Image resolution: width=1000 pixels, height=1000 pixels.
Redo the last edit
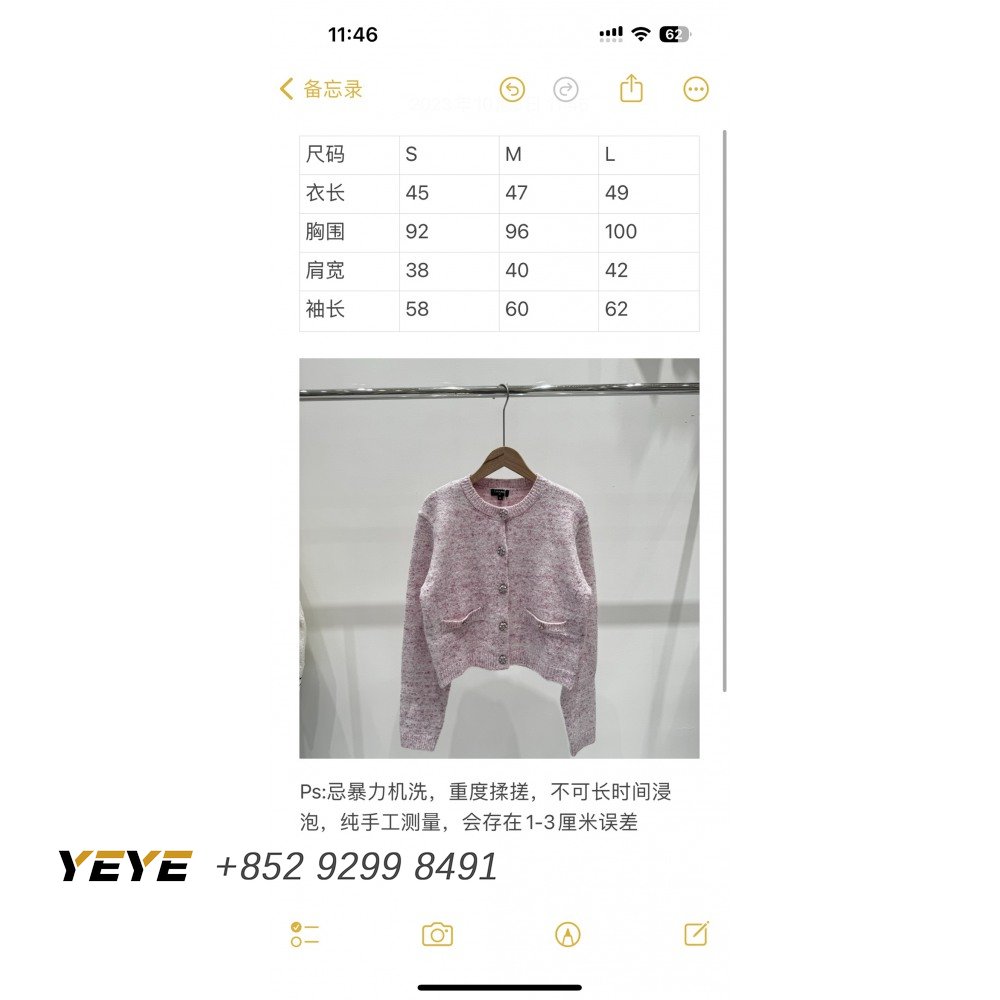(566, 89)
